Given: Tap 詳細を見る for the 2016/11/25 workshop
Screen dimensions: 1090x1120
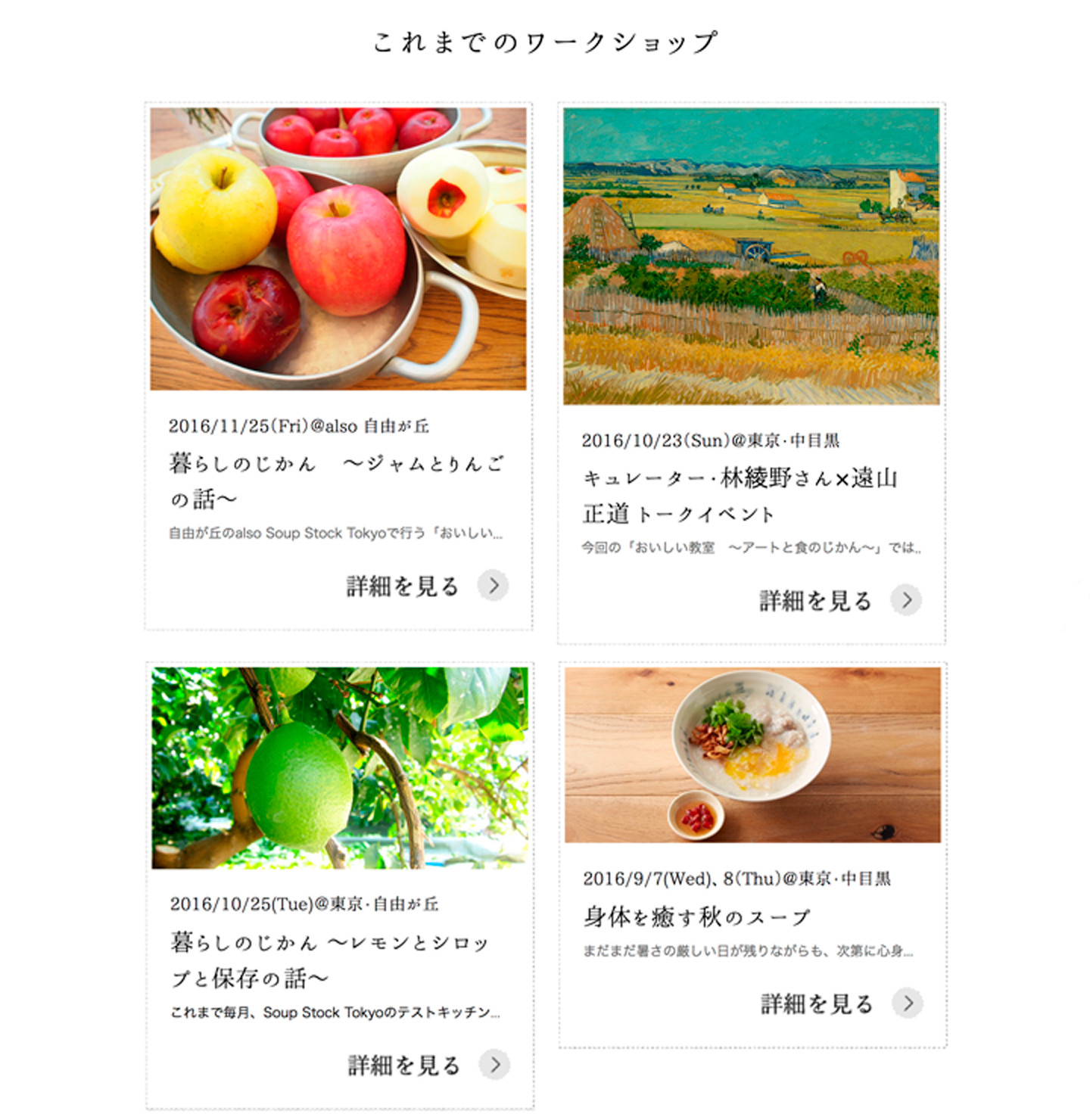Looking at the screenshot, I should 427,586.
